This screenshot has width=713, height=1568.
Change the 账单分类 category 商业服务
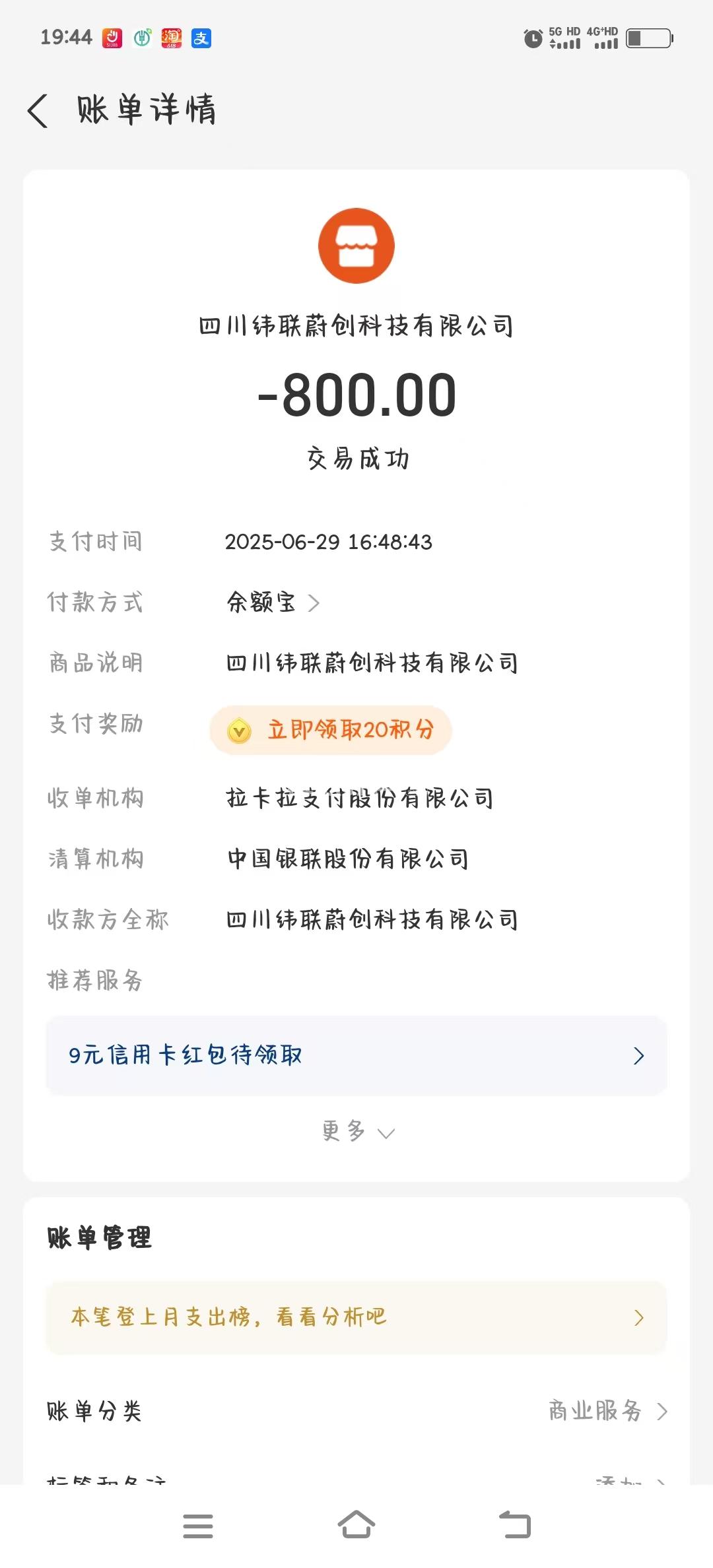(x=607, y=1411)
